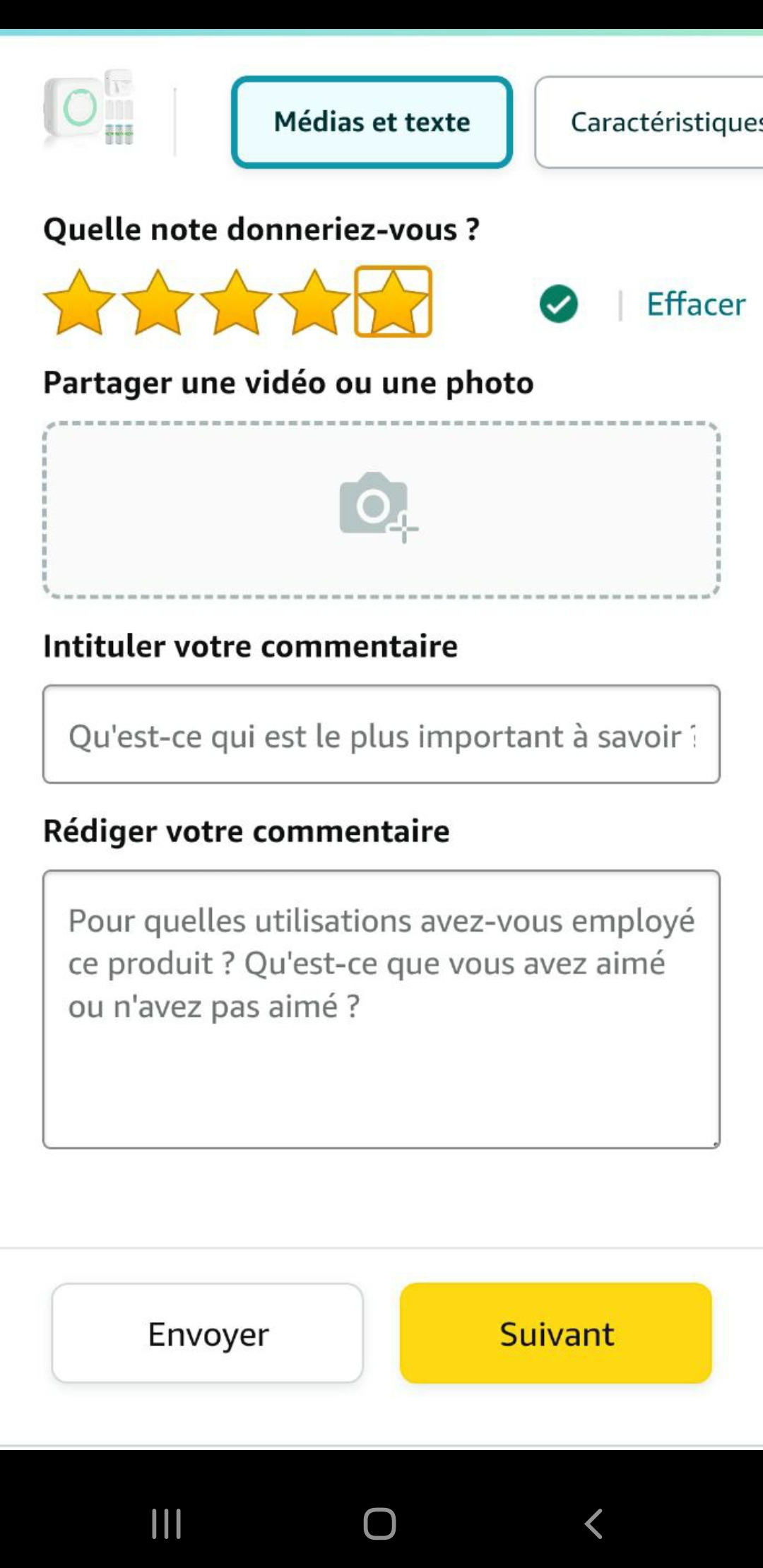Submit the review with Envoyer
763x1568 pixels.
pos(208,1334)
